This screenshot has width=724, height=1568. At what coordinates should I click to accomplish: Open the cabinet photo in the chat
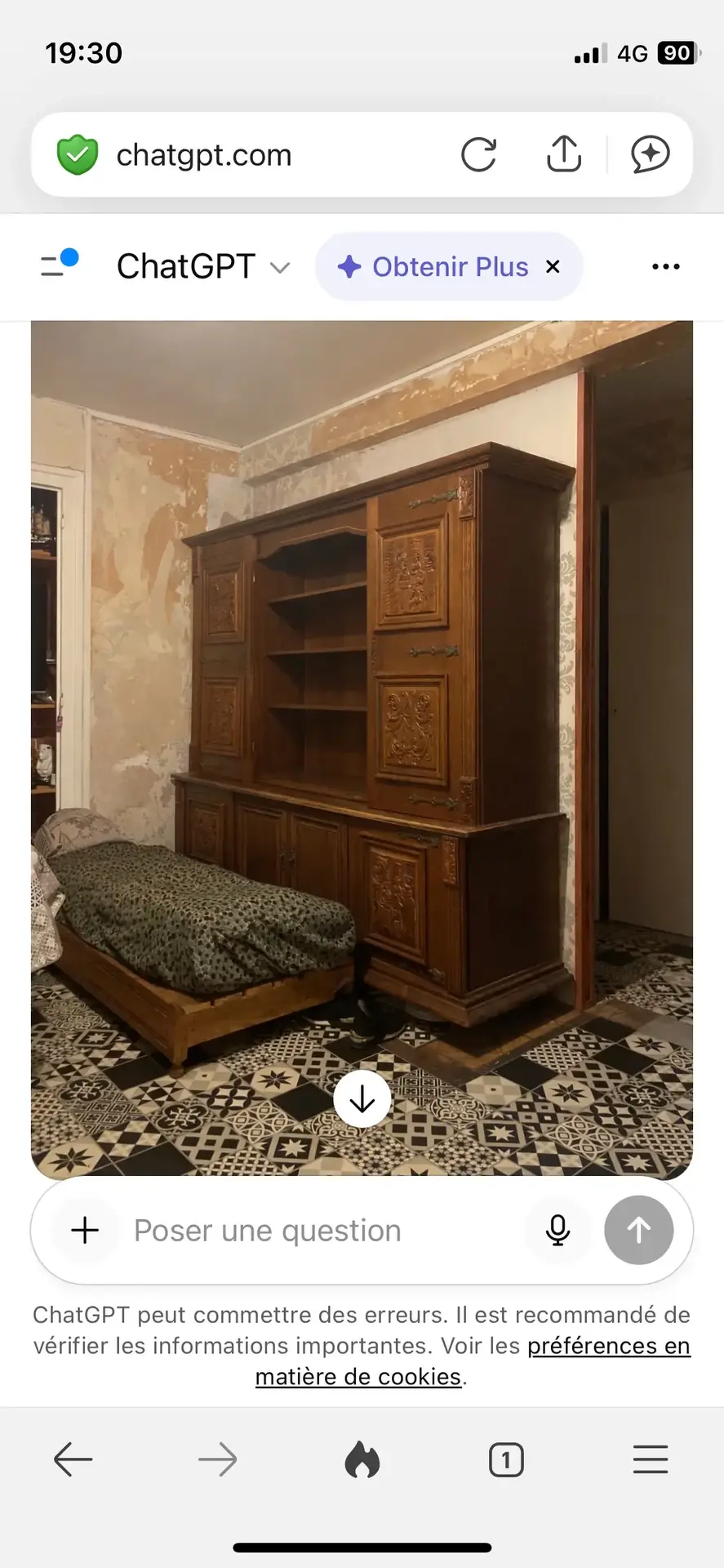(x=362, y=694)
